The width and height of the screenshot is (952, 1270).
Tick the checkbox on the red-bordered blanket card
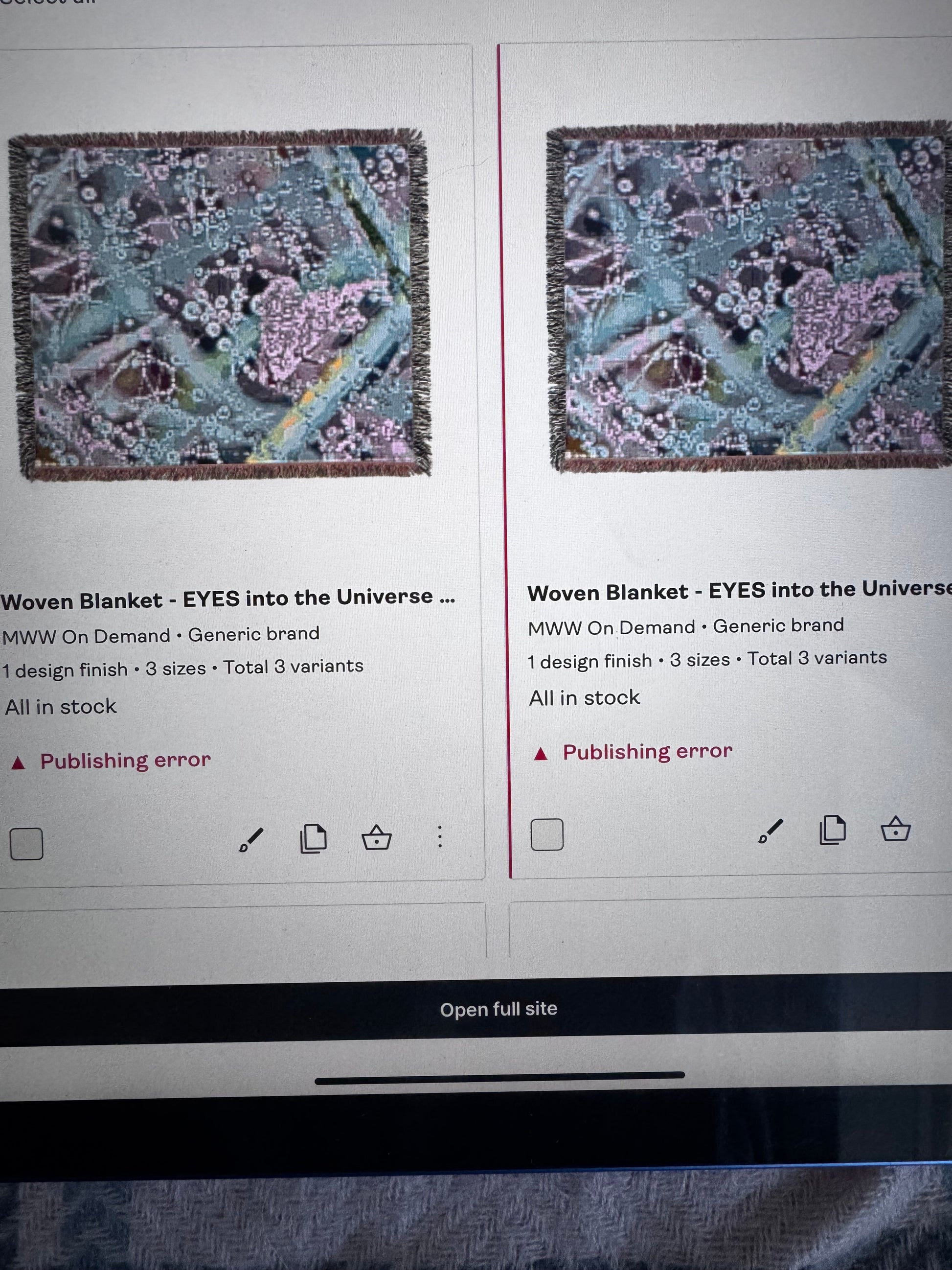click(547, 834)
